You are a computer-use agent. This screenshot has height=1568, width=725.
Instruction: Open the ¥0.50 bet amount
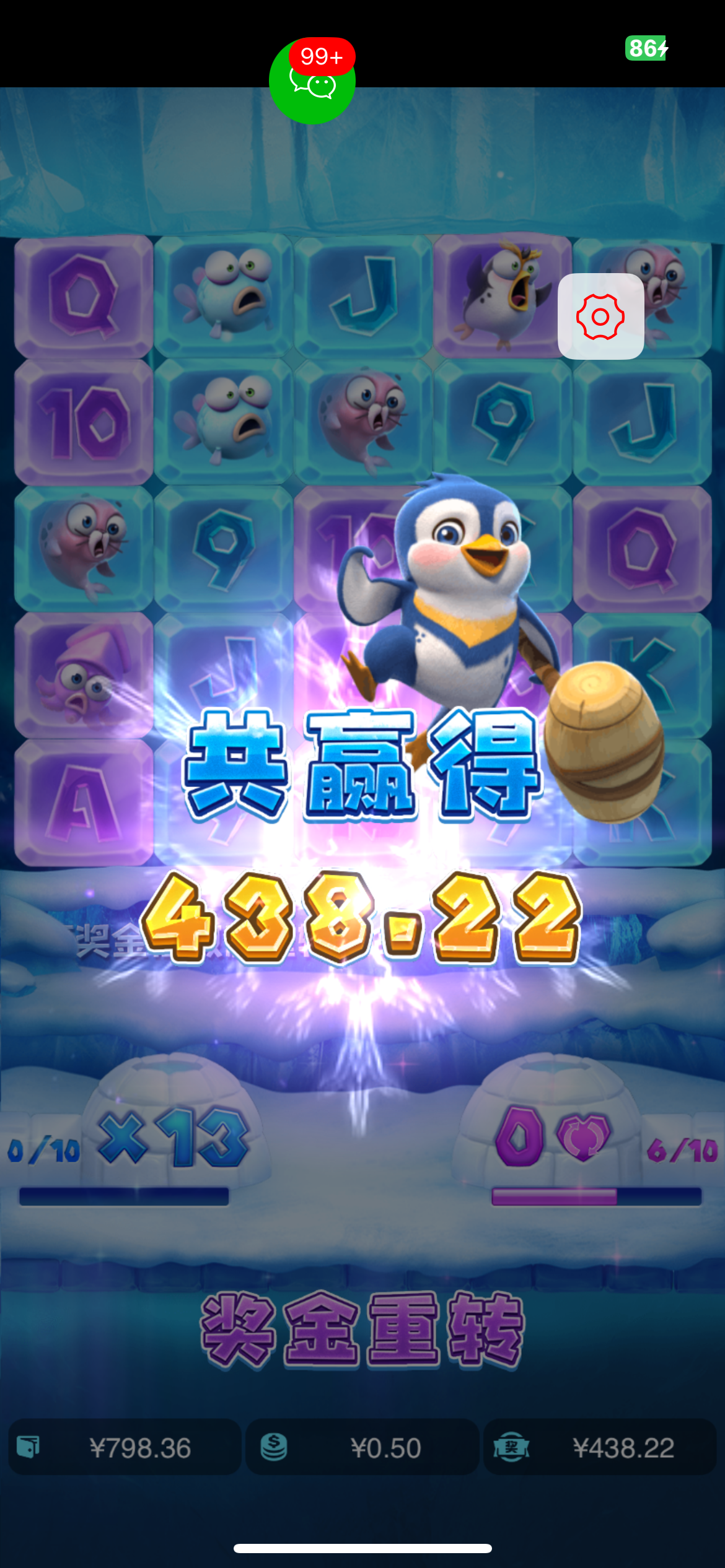click(362, 1448)
